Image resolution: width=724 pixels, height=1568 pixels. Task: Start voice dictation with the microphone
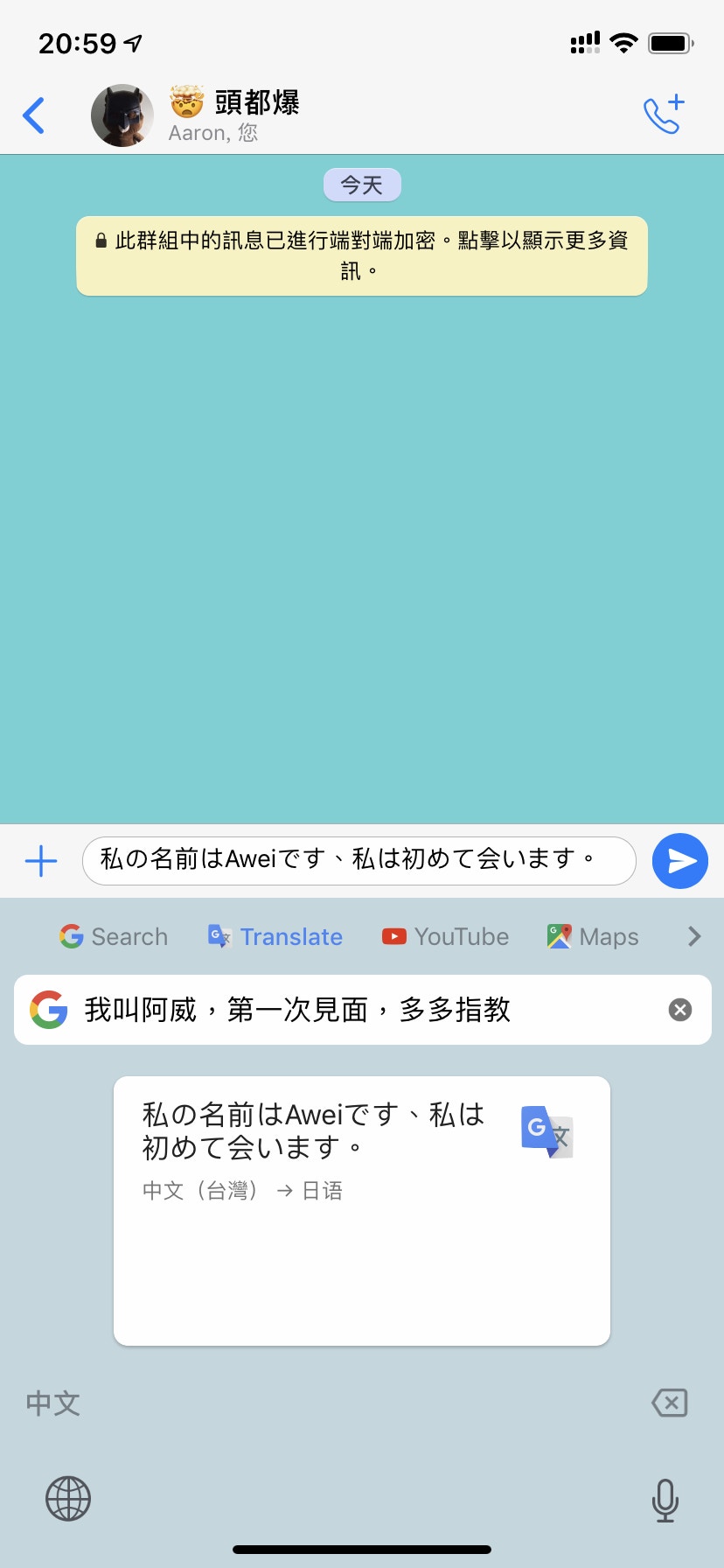(665, 1500)
